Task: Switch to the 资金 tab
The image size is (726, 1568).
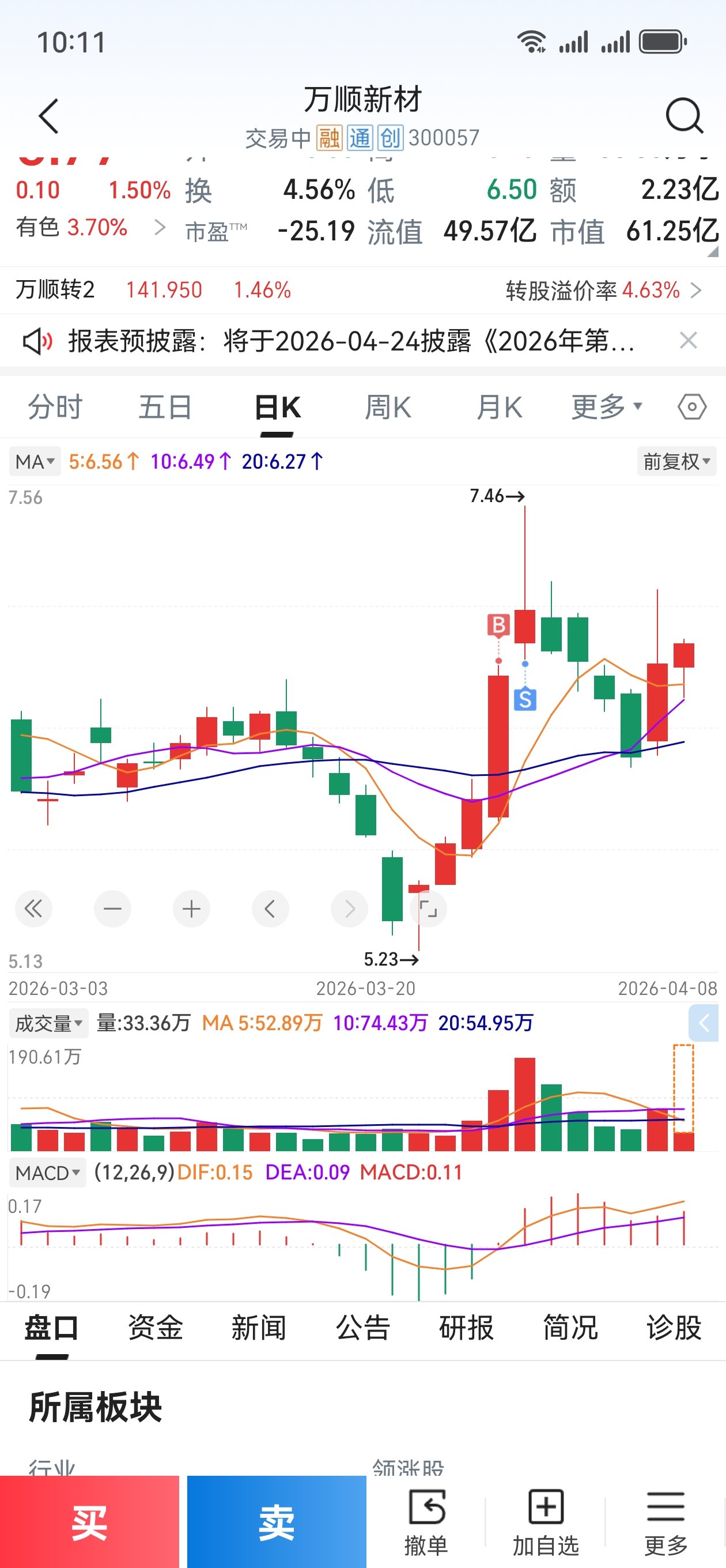Action: tap(155, 1328)
